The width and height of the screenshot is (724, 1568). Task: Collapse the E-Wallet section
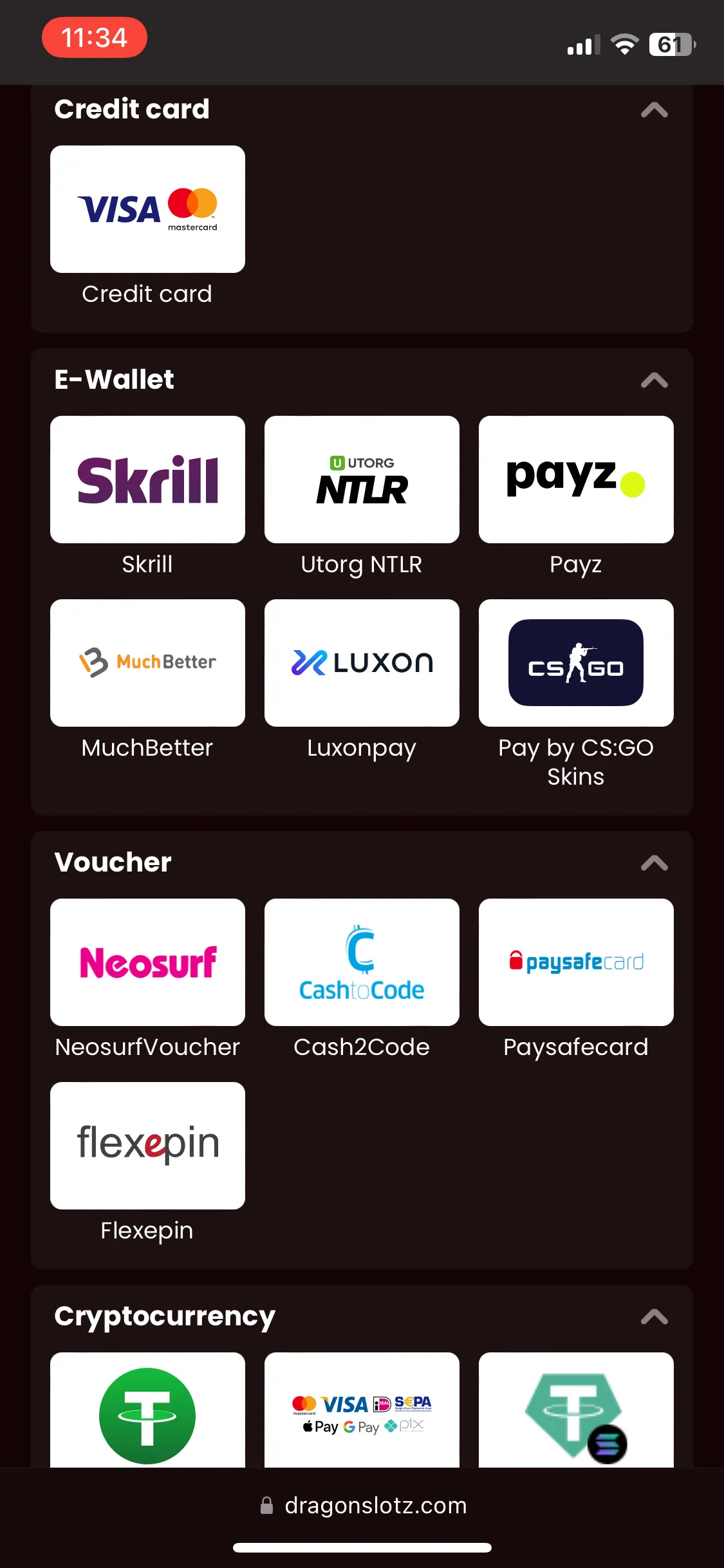point(654,380)
